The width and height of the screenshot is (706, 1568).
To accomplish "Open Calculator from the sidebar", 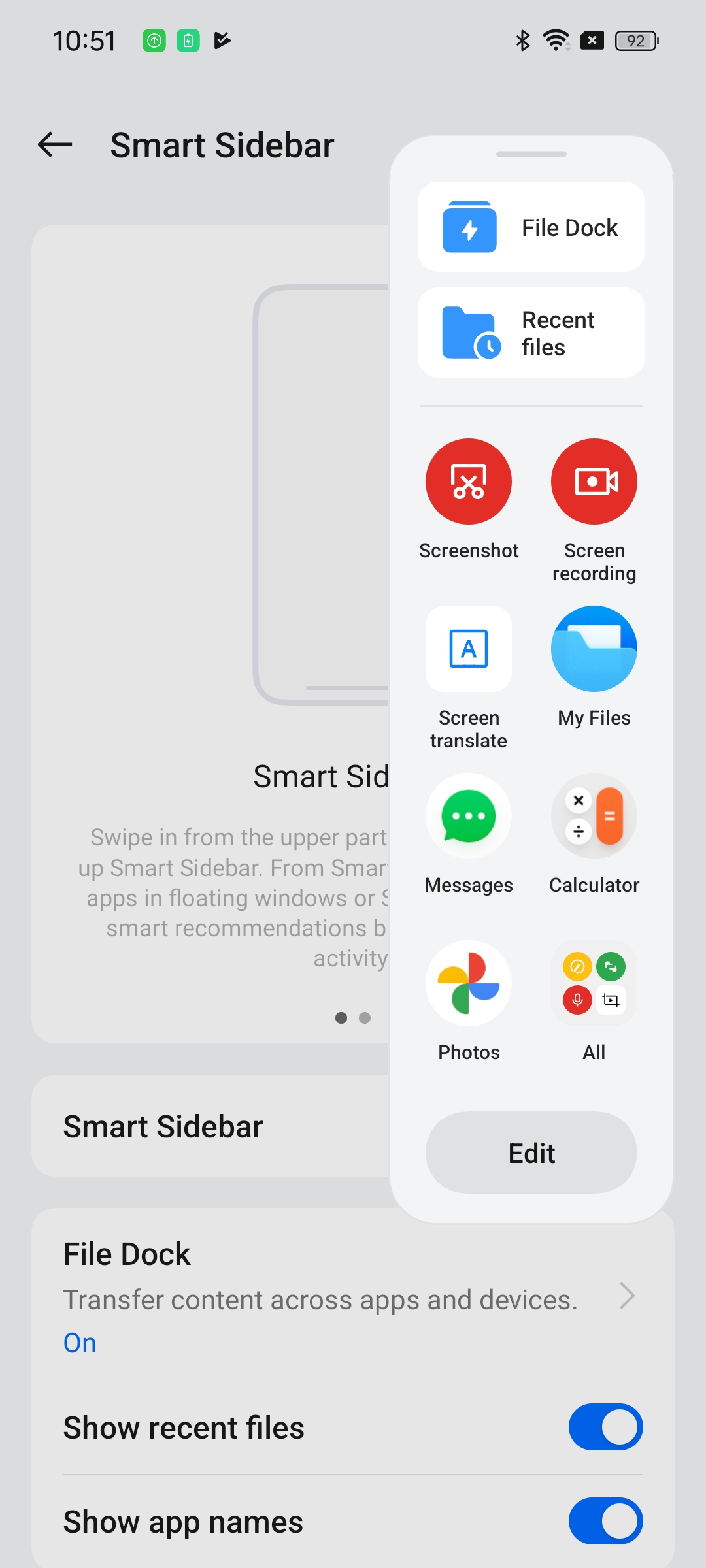I will tap(594, 817).
